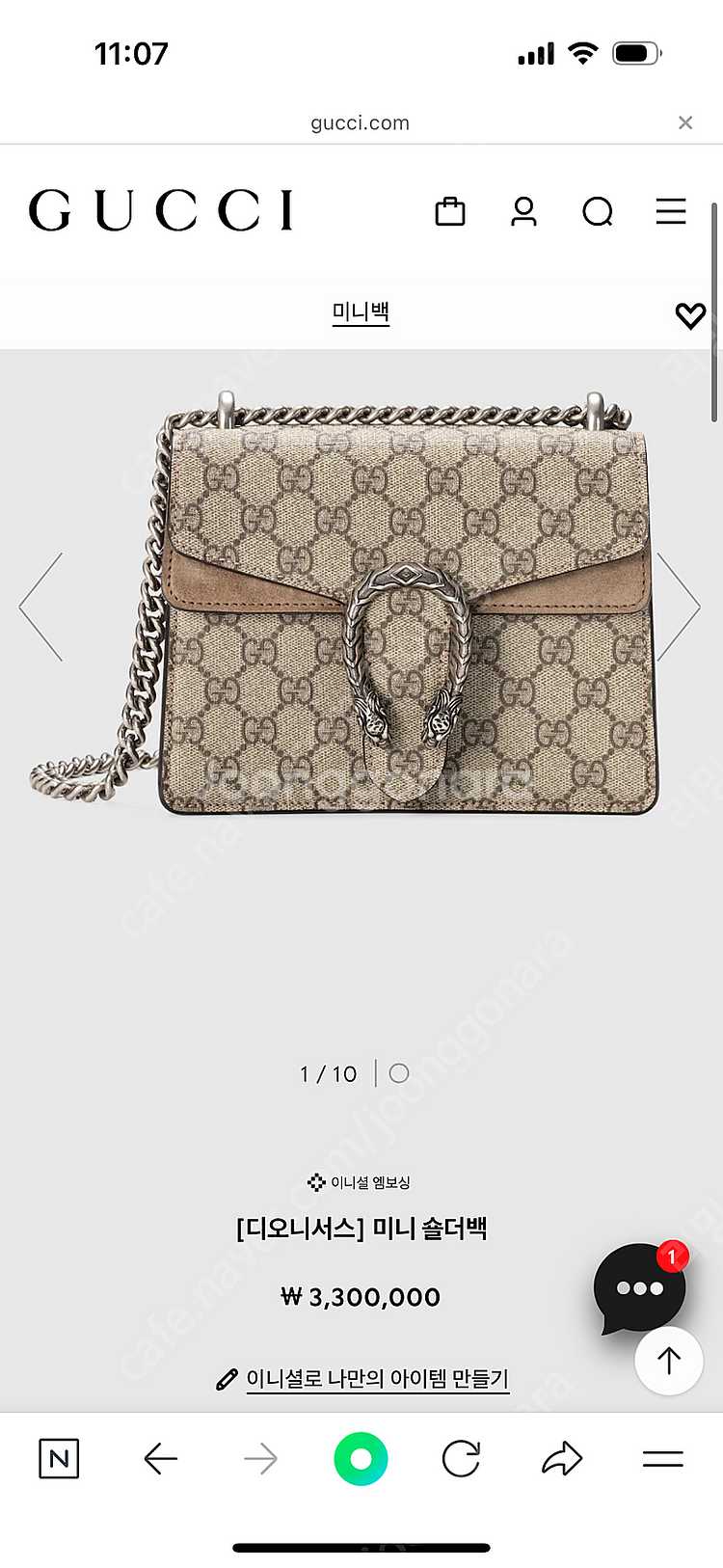Image resolution: width=723 pixels, height=1568 pixels.
Task: Open the hamburger menu in header
Action: (x=671, y=211)
